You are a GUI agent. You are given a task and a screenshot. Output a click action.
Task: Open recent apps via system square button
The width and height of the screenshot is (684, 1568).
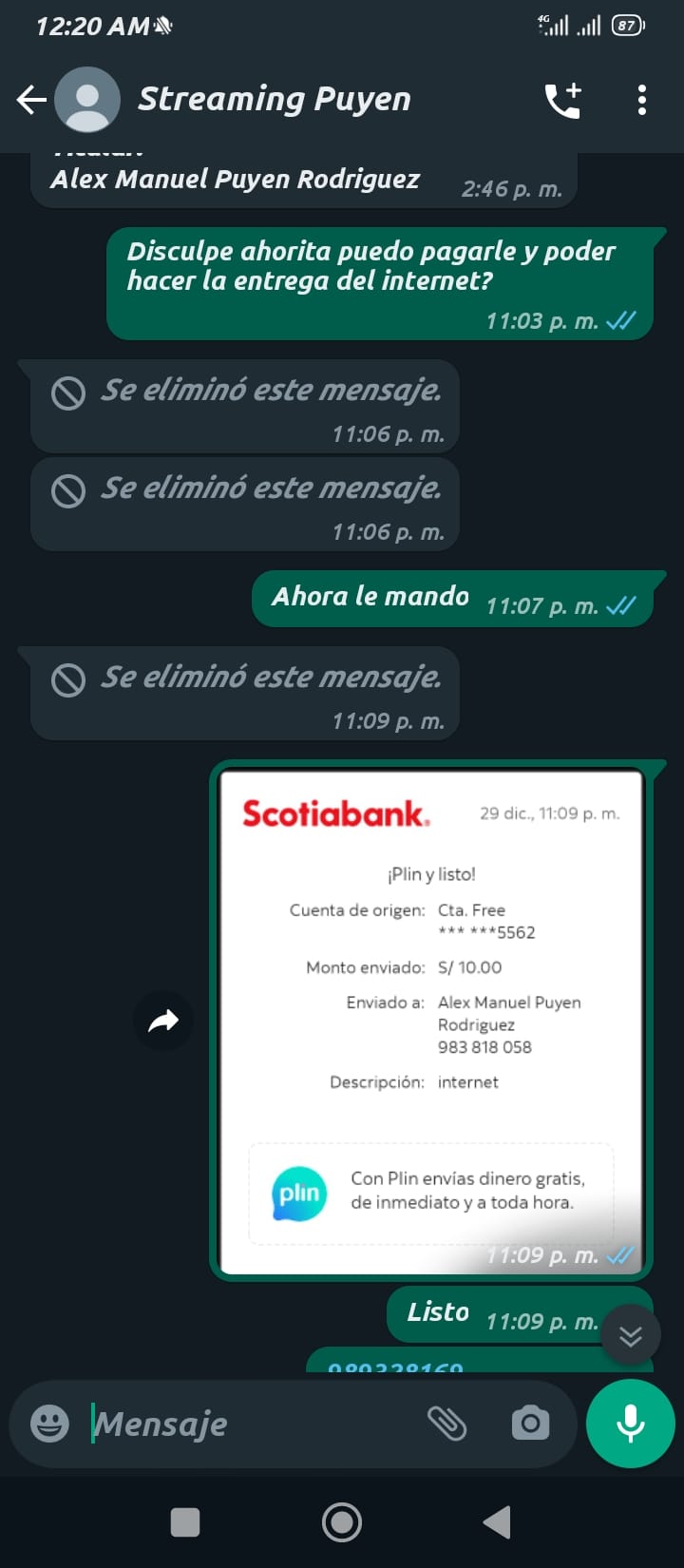tap(185, 1522)
